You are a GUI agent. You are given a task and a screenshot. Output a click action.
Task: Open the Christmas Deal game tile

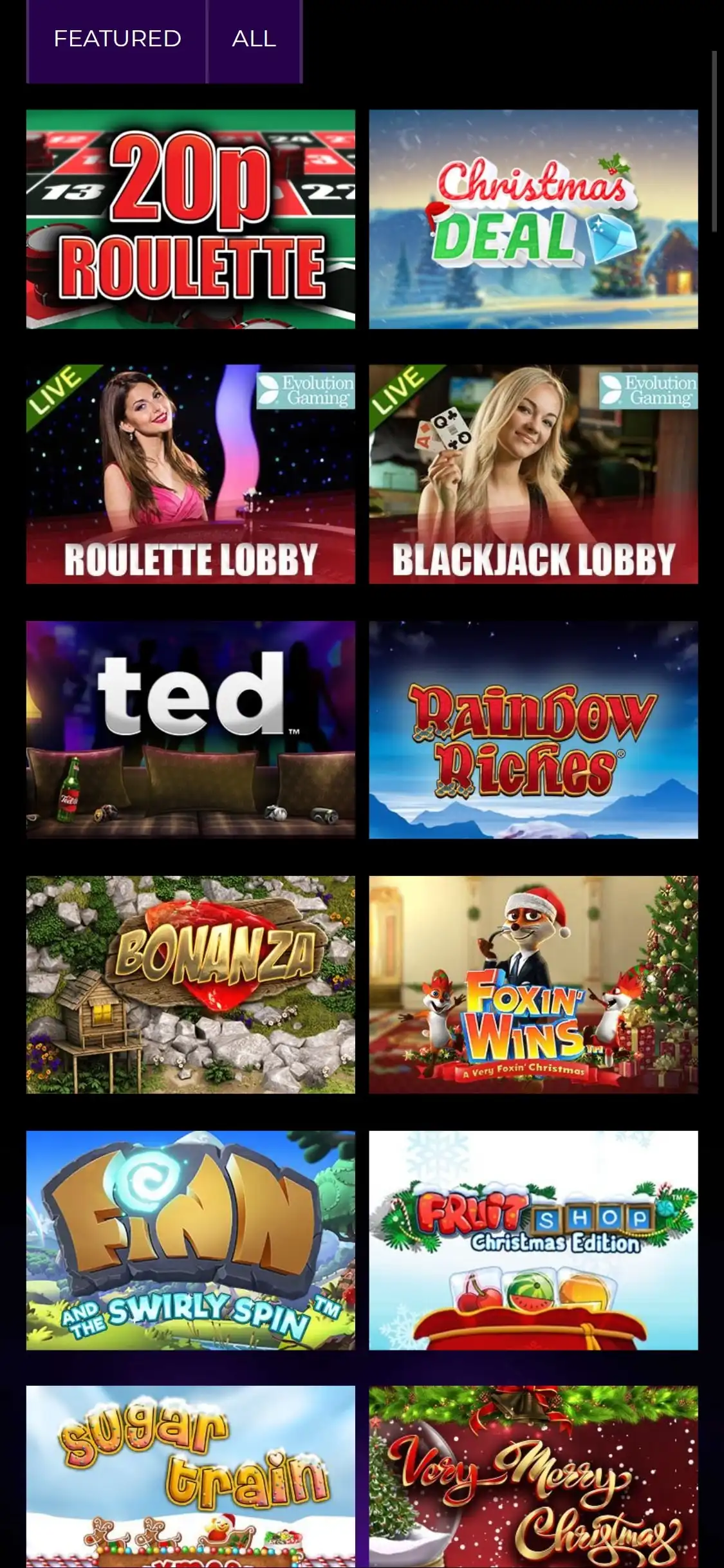533,219
